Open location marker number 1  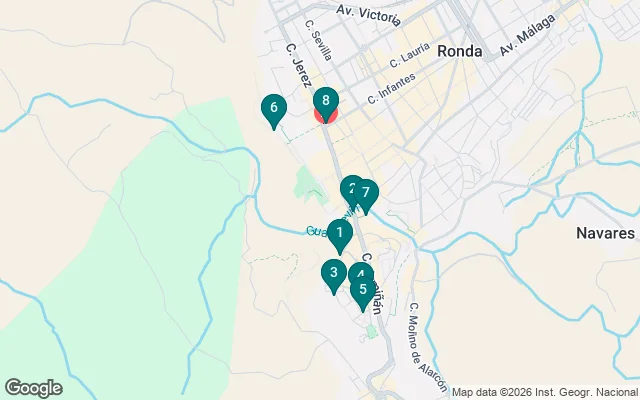(x=339, y=235)
